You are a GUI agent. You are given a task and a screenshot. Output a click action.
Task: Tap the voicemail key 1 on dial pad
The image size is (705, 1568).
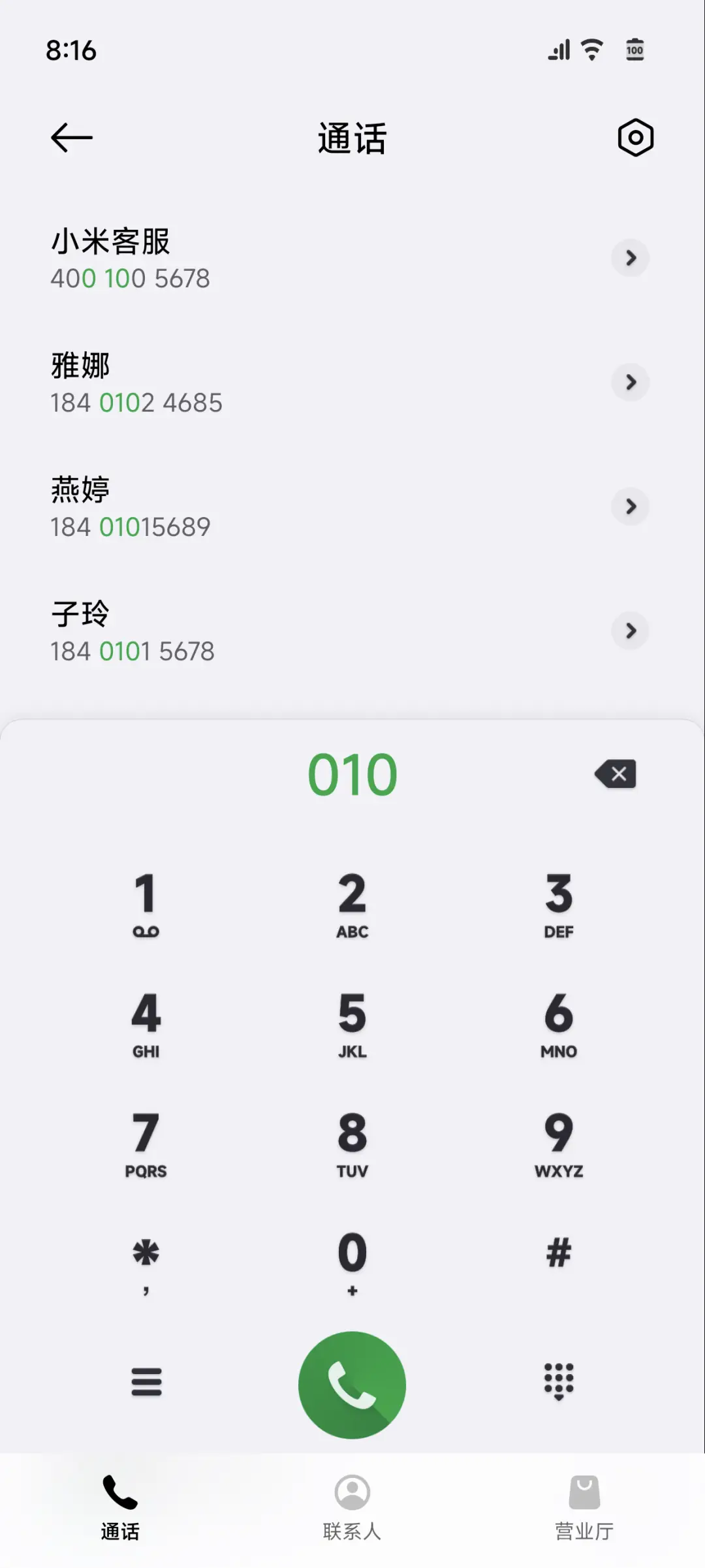[x=146, y=904]
